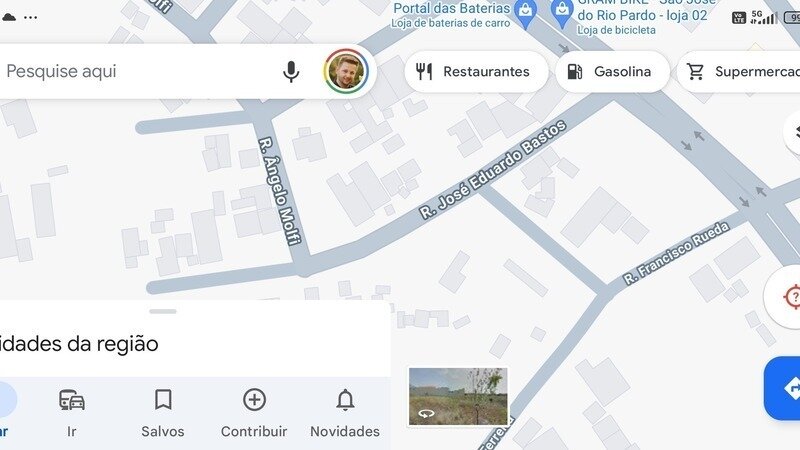Select the Restaurantes chip
The height and width of the screenshot is (450, 800).
474,72
